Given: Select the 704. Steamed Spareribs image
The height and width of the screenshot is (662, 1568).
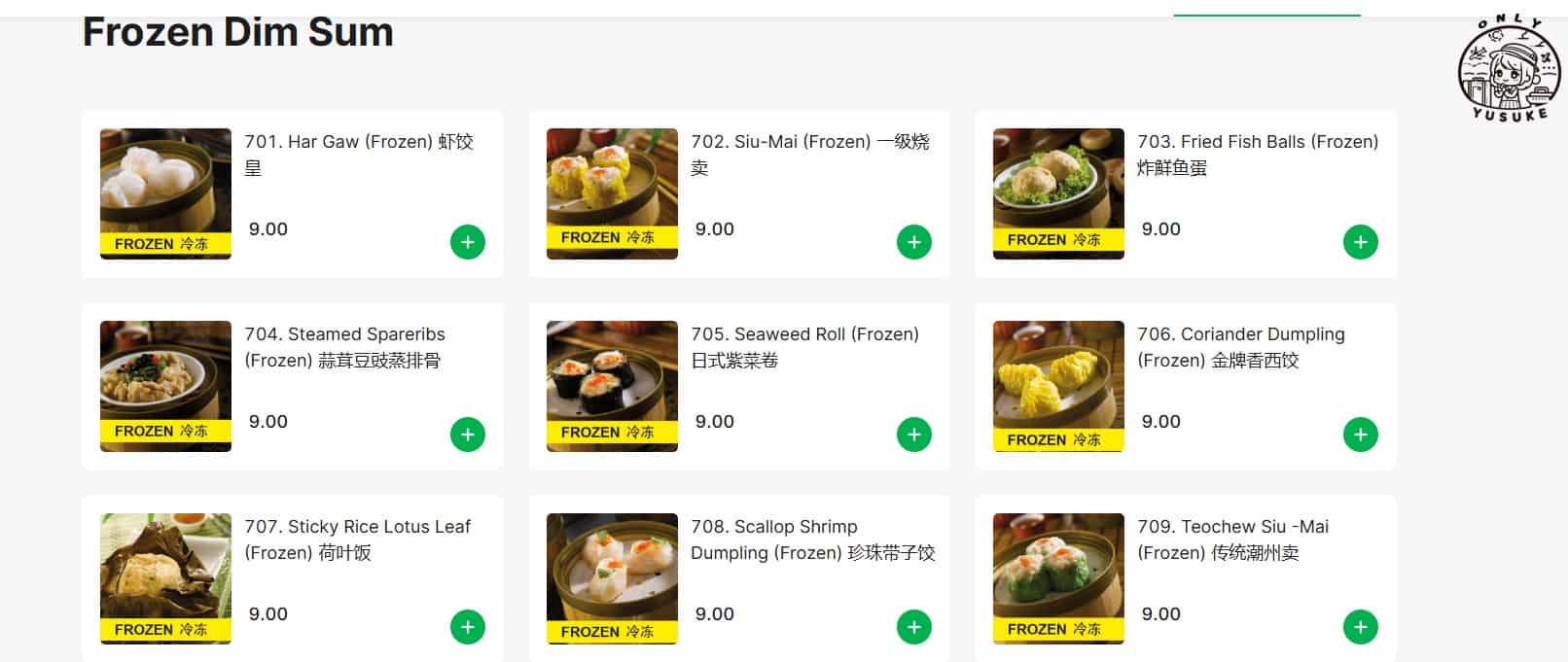Looking at the screenshot, I should click(x=165, y=386).
